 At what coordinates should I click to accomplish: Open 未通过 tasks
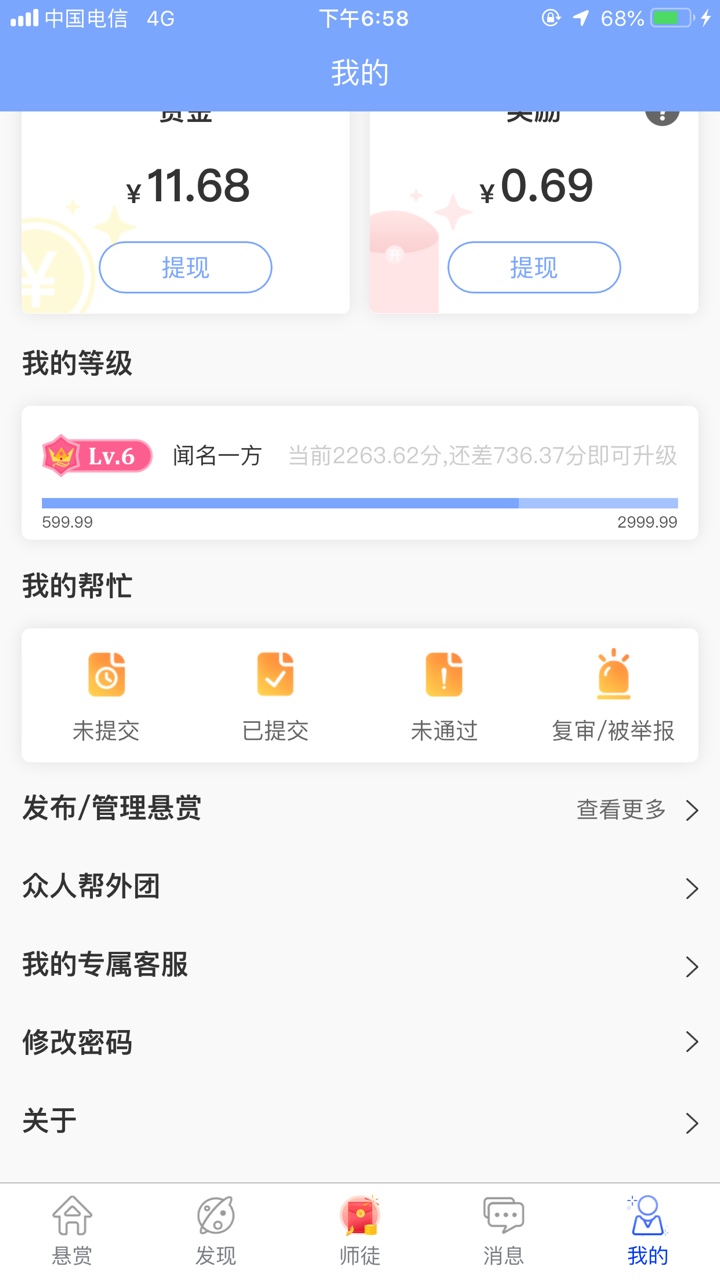(x=444, y=696)
